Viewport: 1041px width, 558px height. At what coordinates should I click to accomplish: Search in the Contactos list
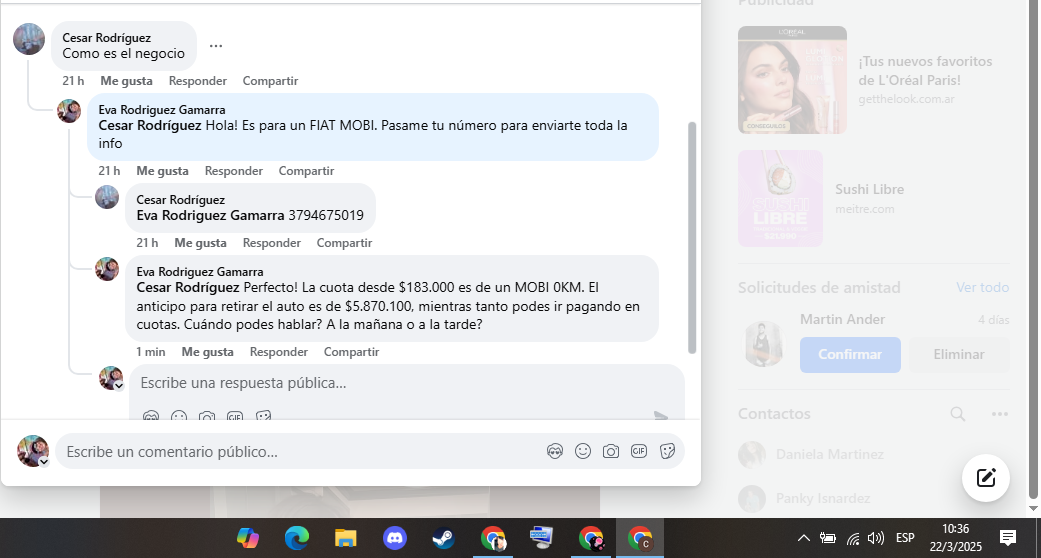957,414
